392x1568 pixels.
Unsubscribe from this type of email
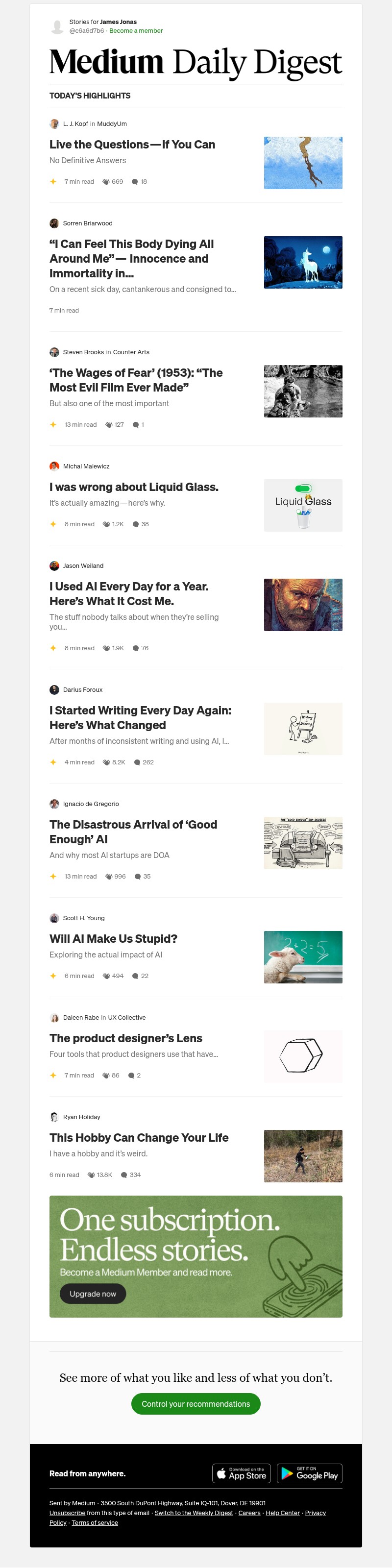pos(67,1513)
